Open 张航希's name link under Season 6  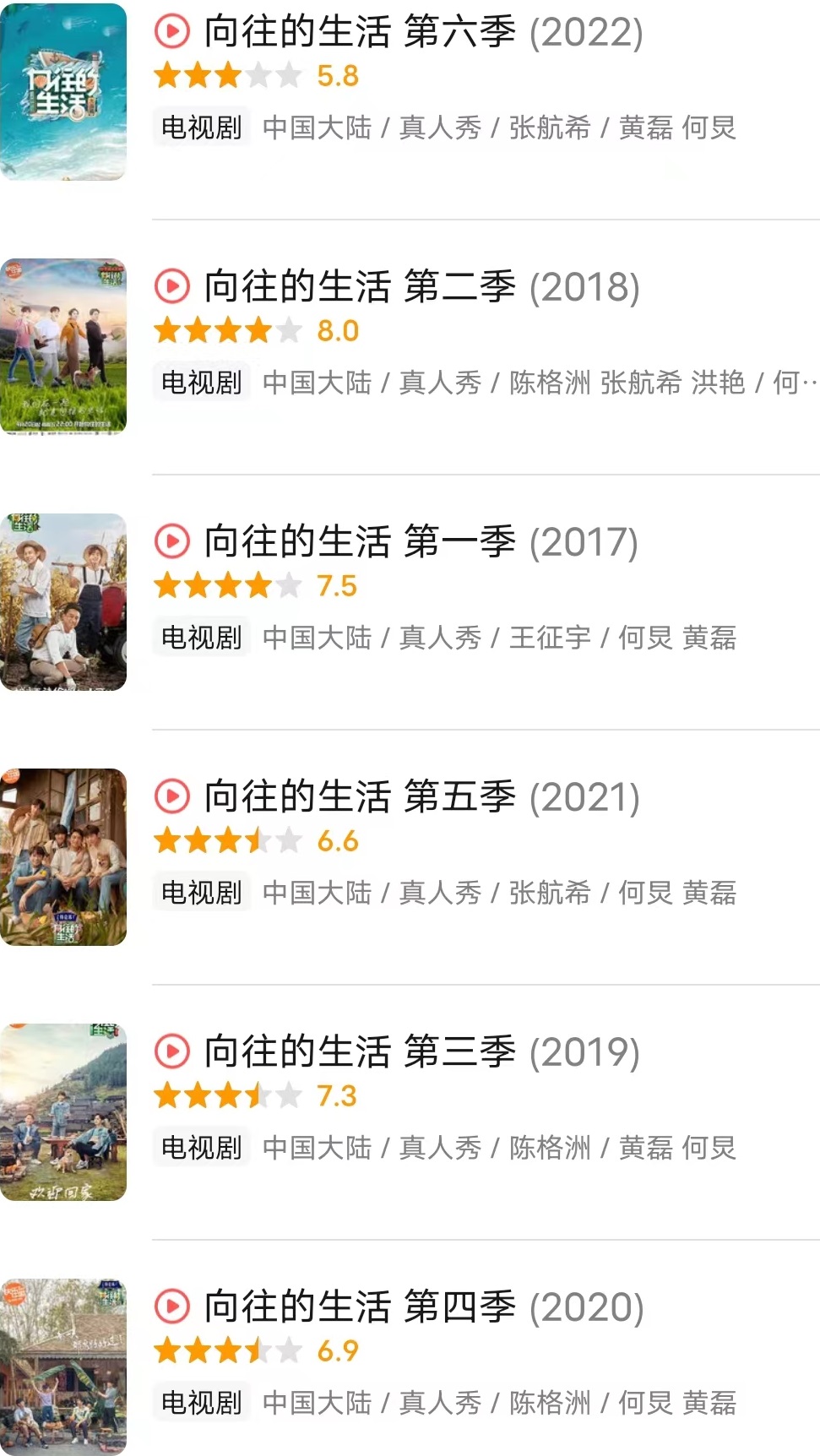coord(549,128)
